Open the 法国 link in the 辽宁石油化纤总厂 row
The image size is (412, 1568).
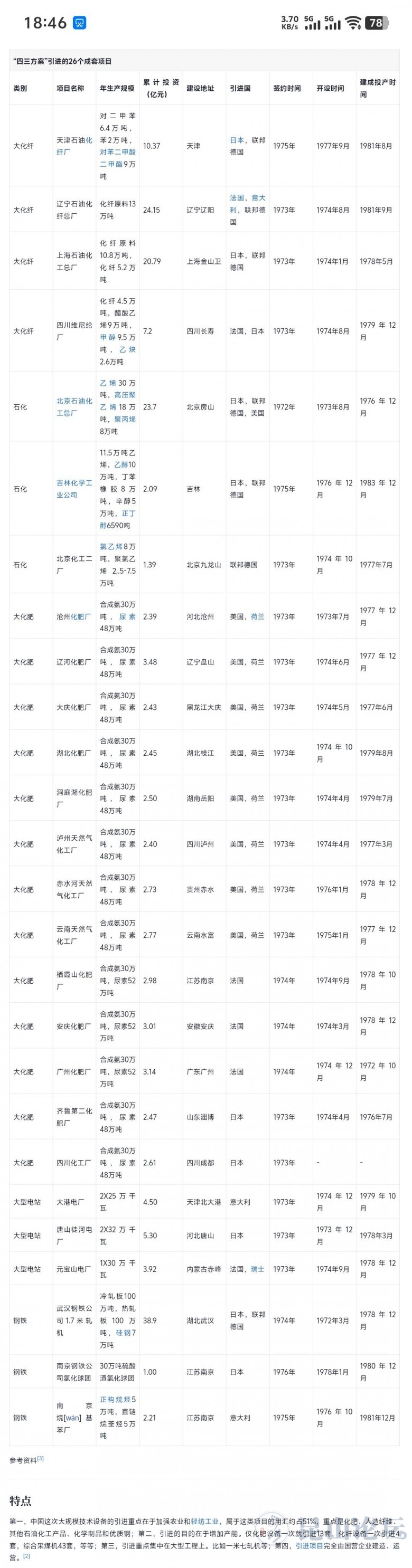(x=237, y=198)
